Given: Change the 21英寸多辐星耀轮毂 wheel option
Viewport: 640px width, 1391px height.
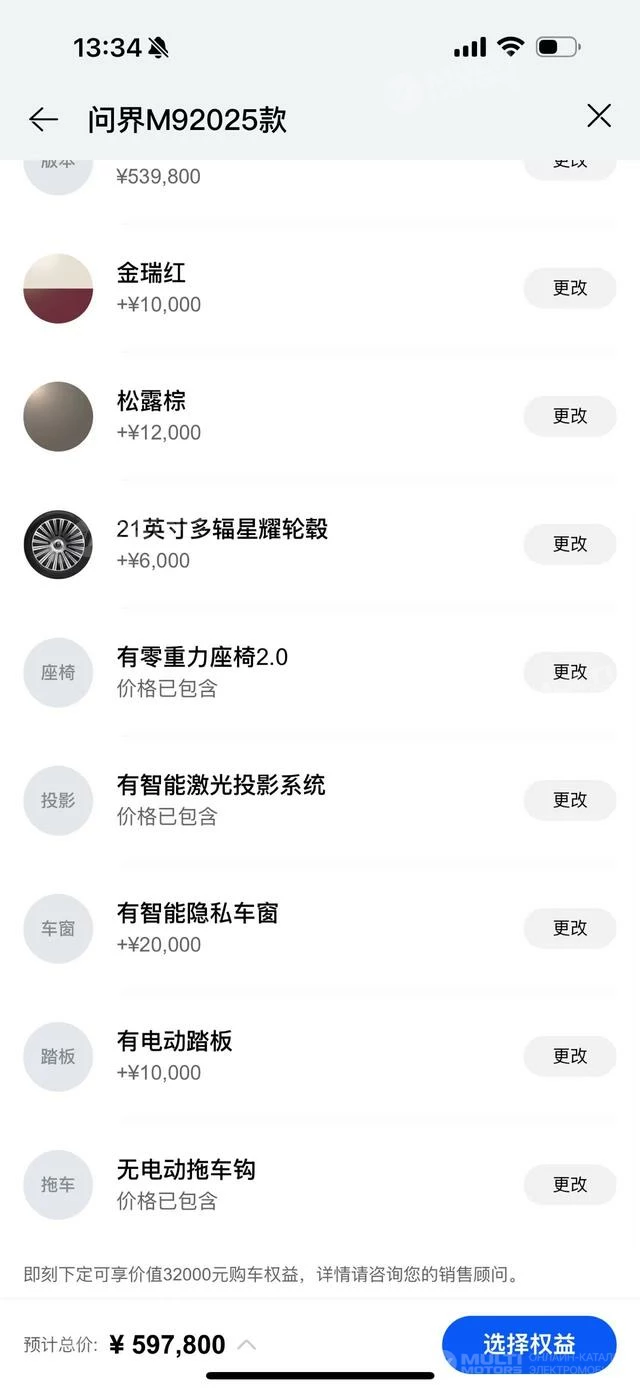Looking at the screenshot, I should [x=570, y=544].
